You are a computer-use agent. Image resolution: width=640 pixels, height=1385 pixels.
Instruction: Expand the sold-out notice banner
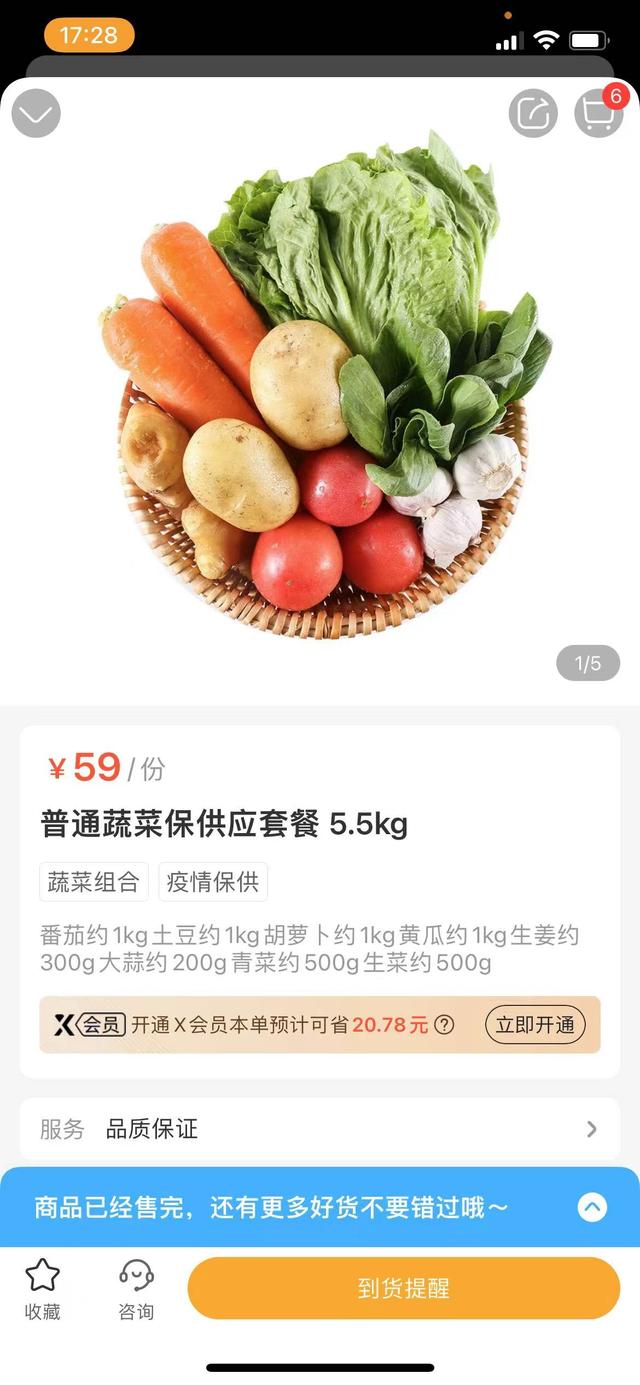[592, 1208]
